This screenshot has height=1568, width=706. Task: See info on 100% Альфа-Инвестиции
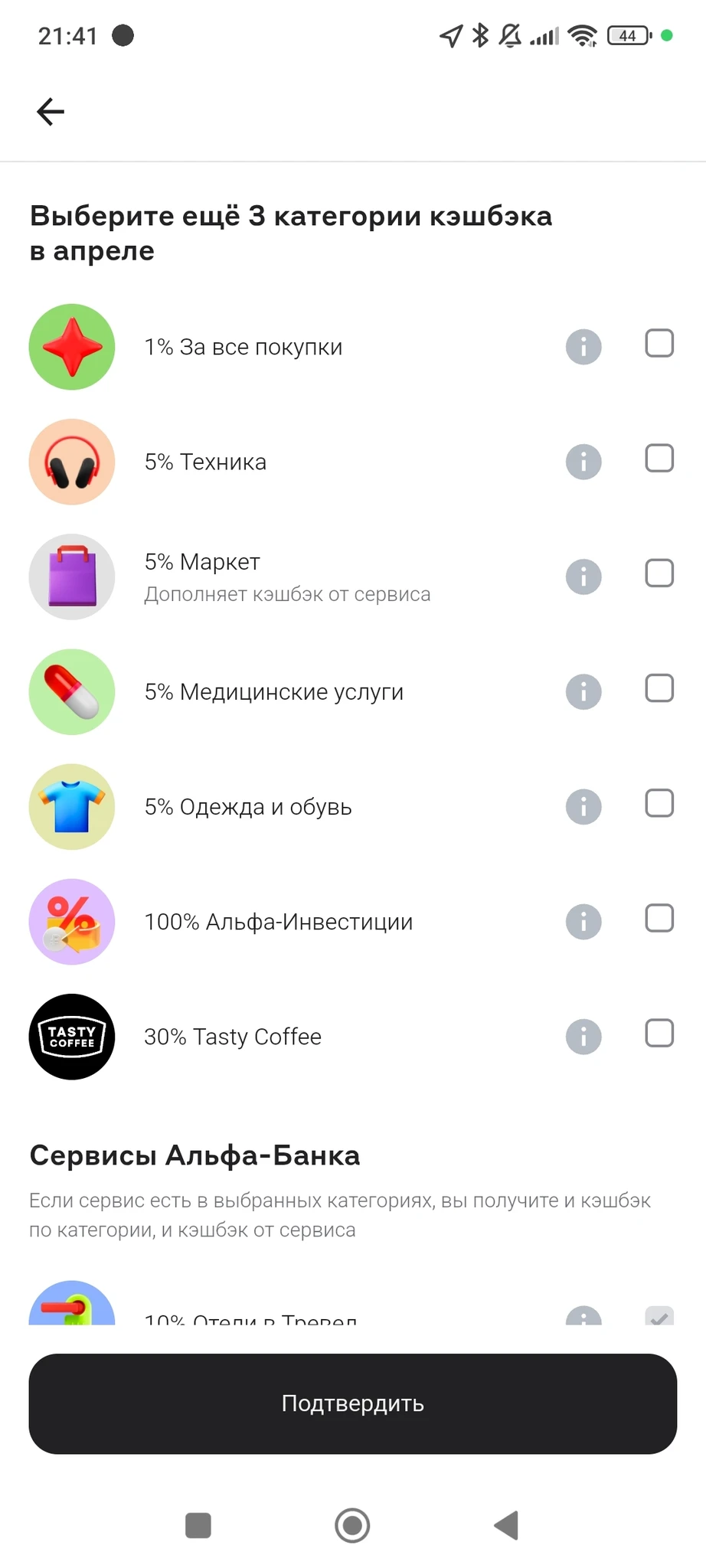point(583,921)
